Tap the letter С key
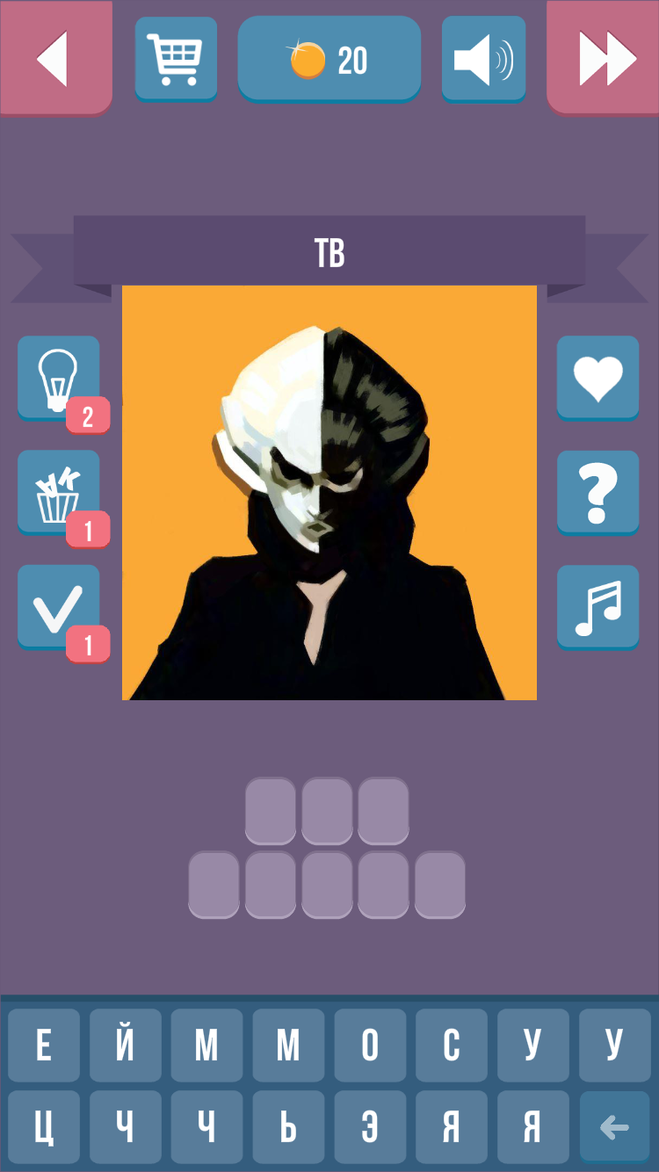The width and height of the screenshot is (659, 1172). pos(451,1045)
